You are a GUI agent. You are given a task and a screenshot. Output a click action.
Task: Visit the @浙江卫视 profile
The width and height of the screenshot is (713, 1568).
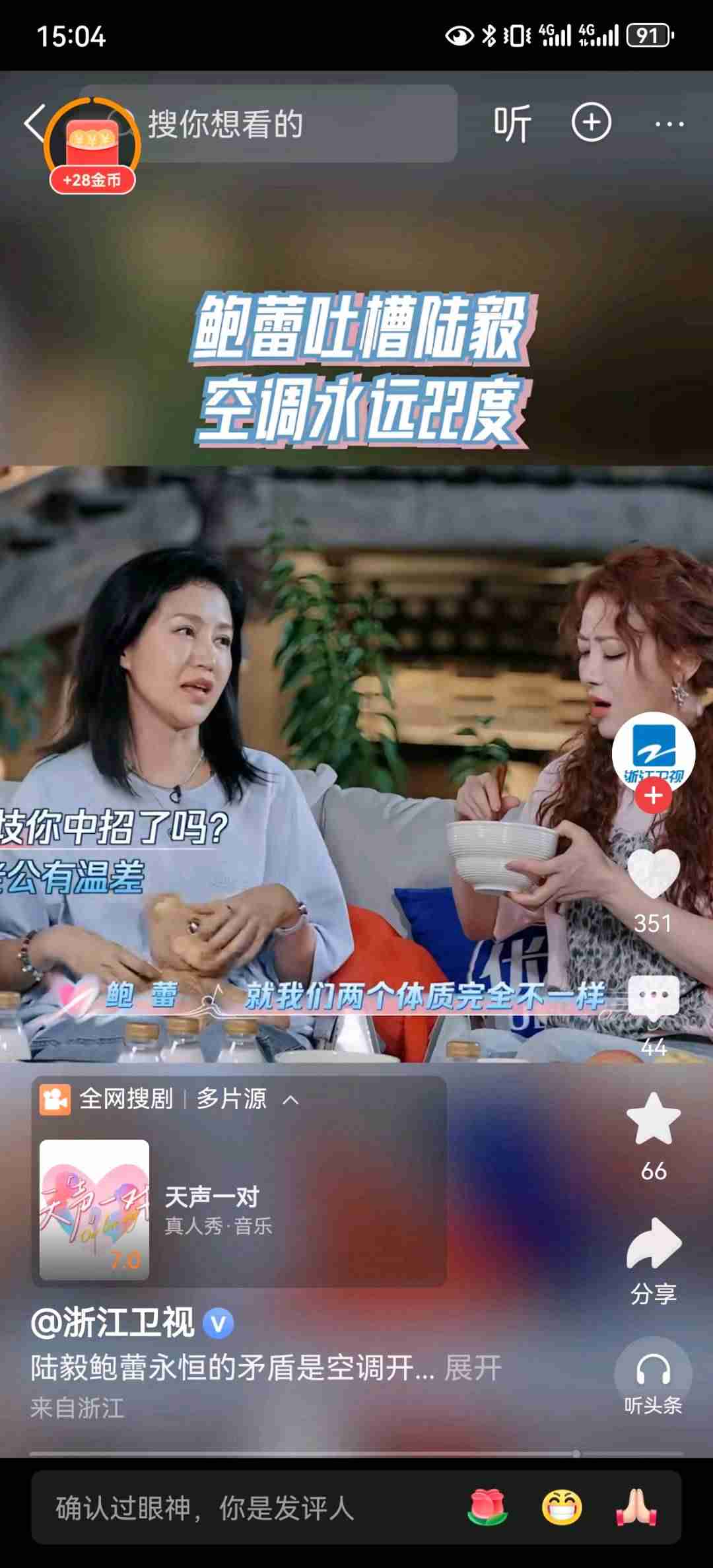click(x=113, y=1323)
